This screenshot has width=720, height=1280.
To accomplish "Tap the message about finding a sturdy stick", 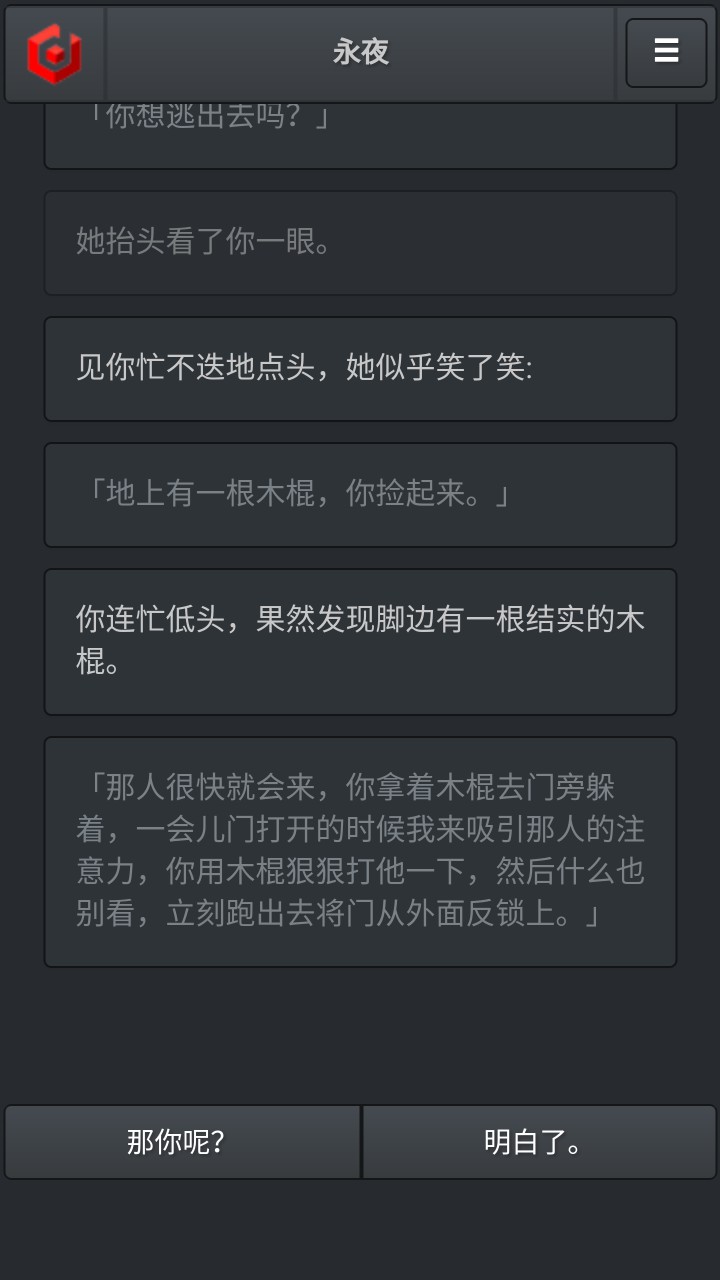I will 360,640.
